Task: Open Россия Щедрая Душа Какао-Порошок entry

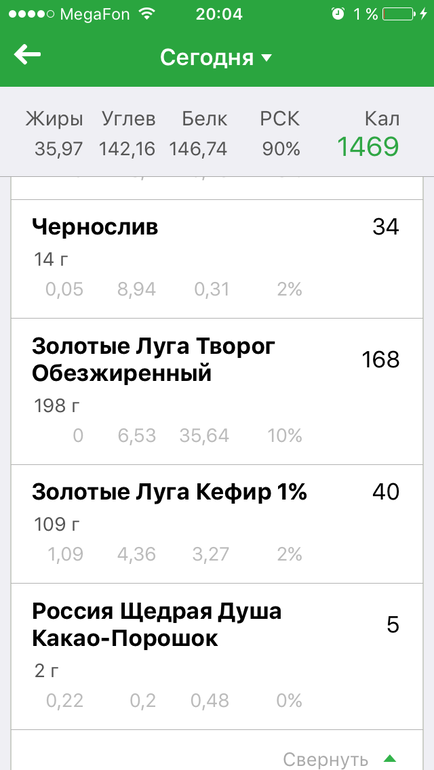Action: coord(217,657)
